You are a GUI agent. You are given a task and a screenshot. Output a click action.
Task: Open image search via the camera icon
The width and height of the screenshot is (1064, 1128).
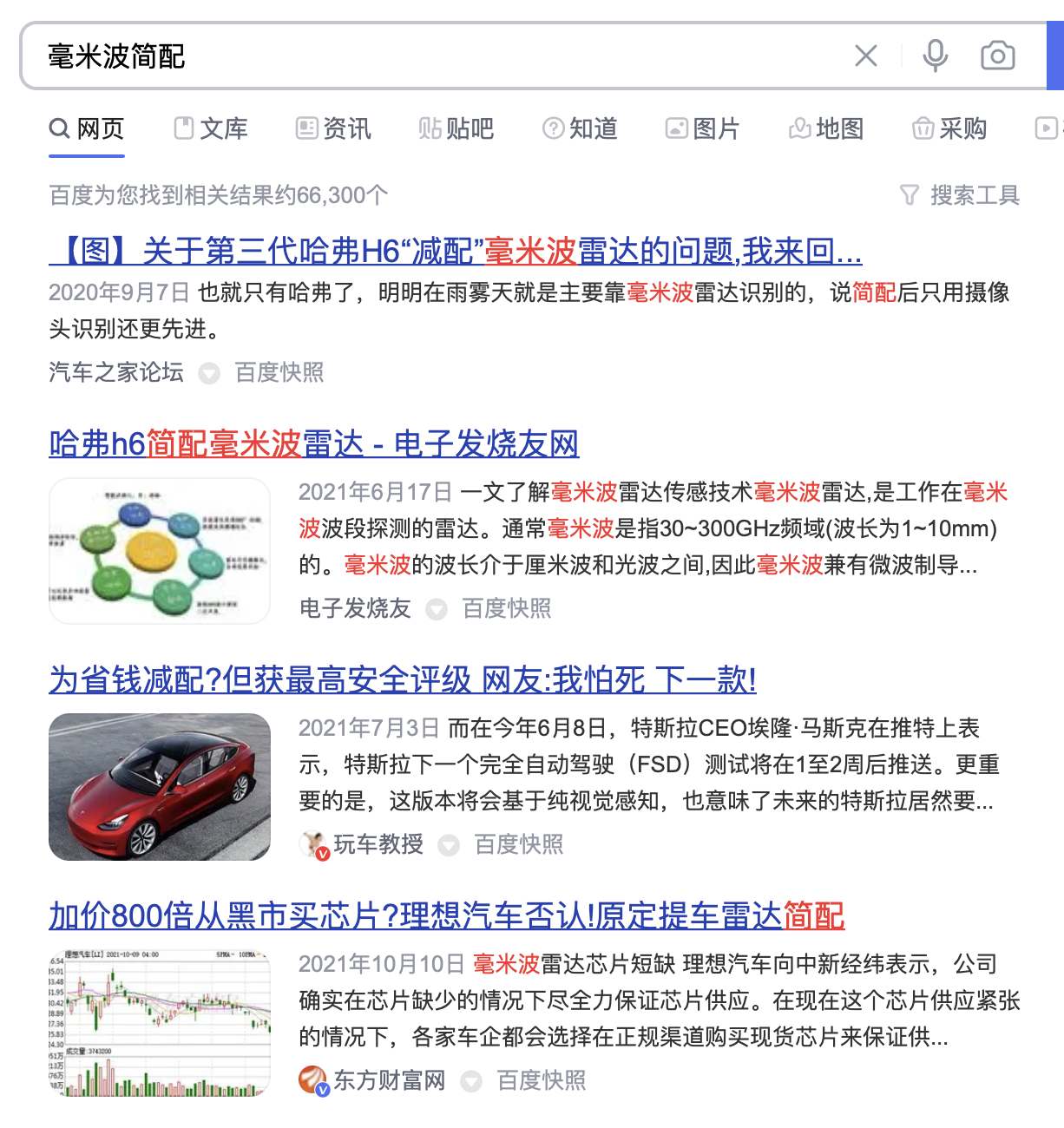click(x=996, y=55)
